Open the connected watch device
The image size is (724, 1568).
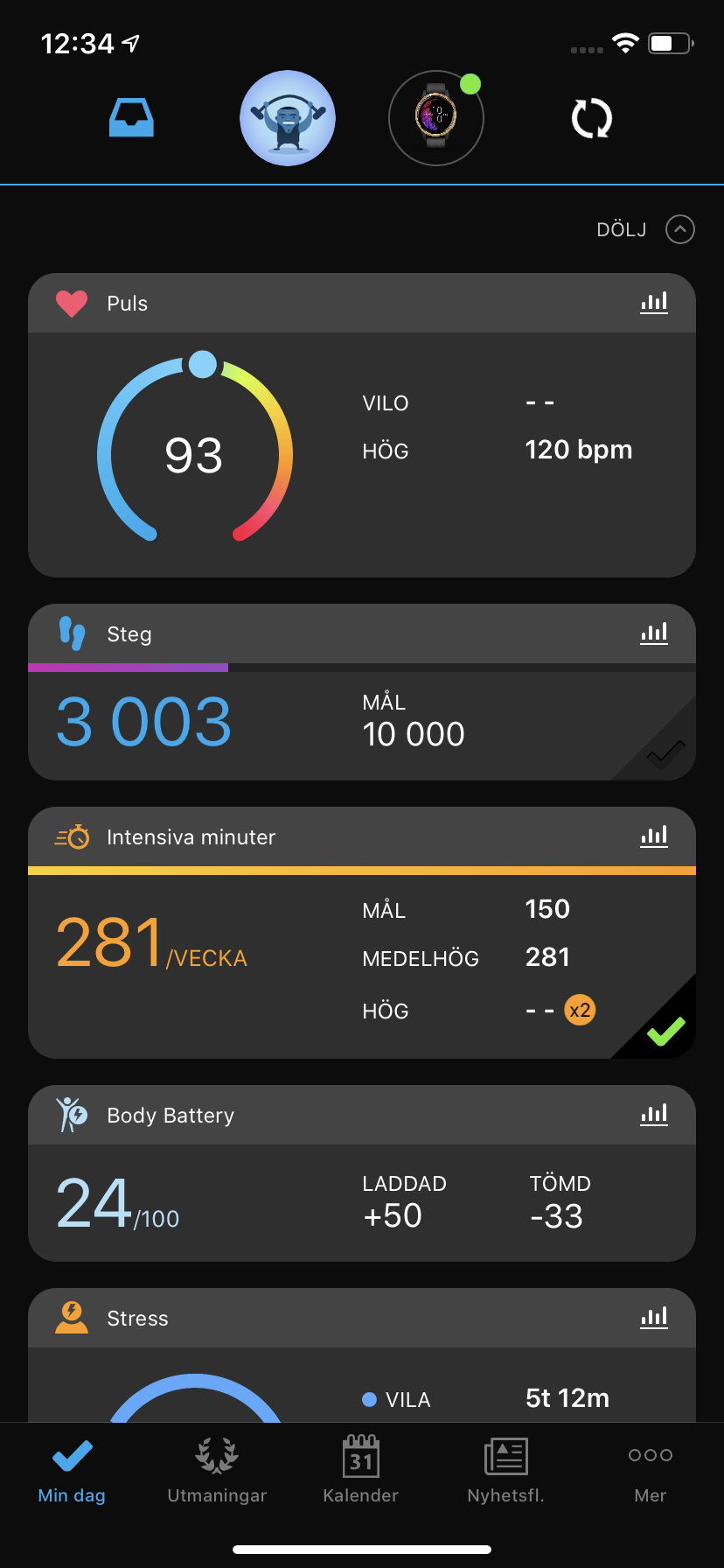(435, 118)
